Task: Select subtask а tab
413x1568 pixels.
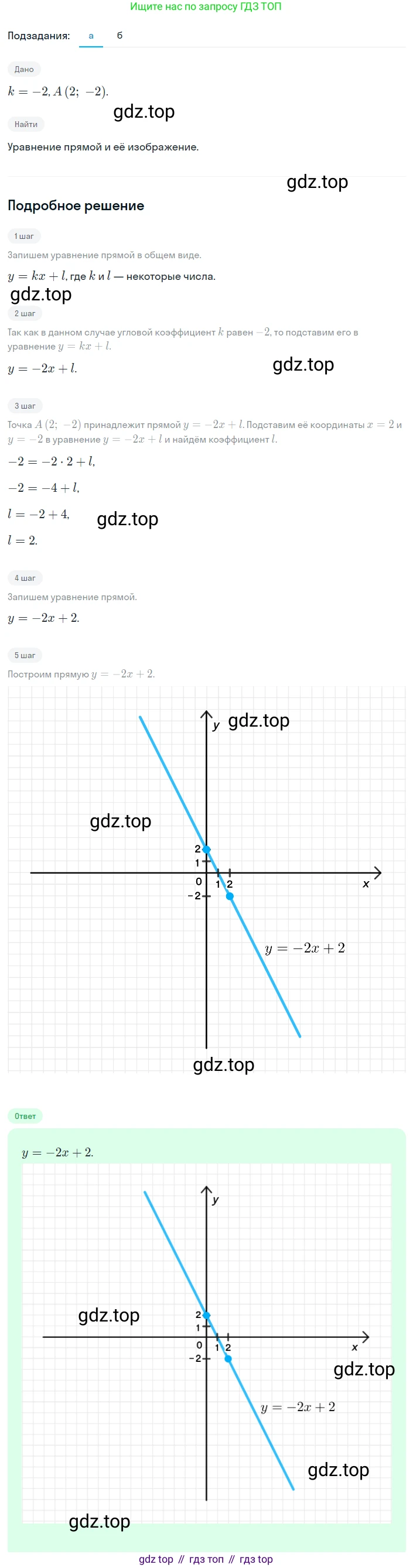Action: (x=91, y=35)
